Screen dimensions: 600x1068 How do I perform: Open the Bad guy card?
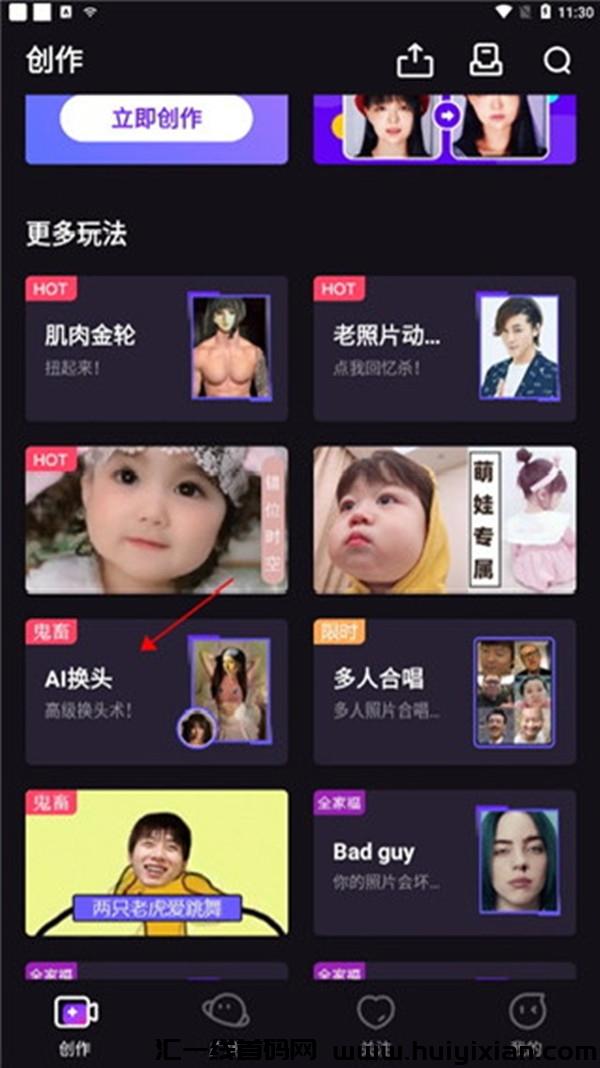444,863
